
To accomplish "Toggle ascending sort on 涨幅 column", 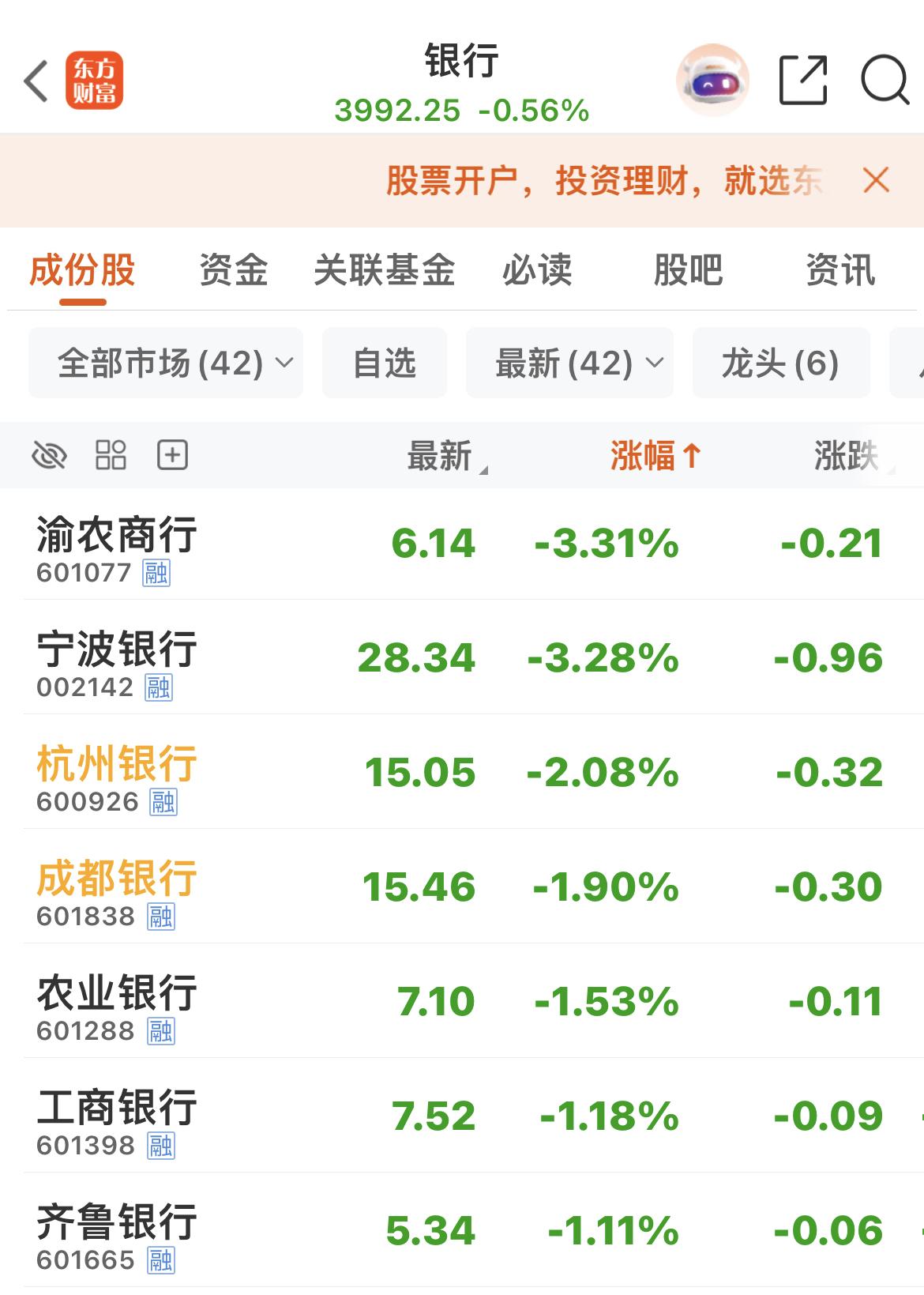I will point(656,455).
